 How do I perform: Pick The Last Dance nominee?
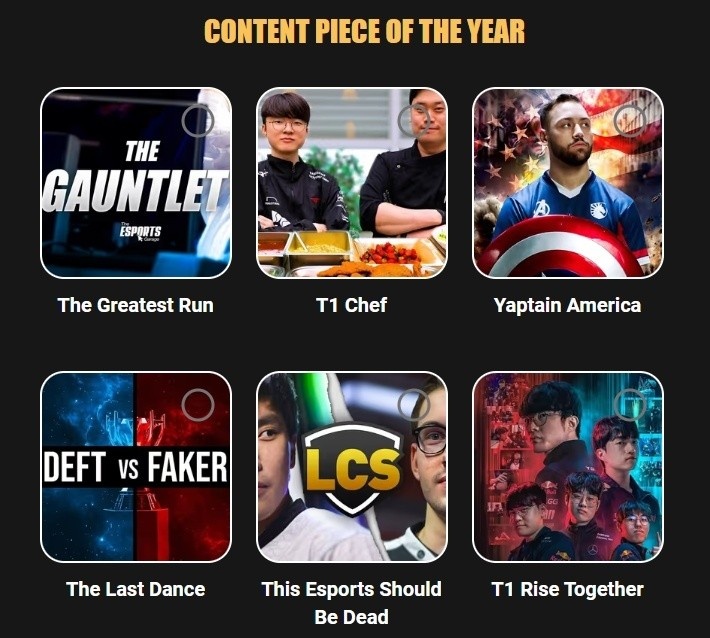pos(198,405)
